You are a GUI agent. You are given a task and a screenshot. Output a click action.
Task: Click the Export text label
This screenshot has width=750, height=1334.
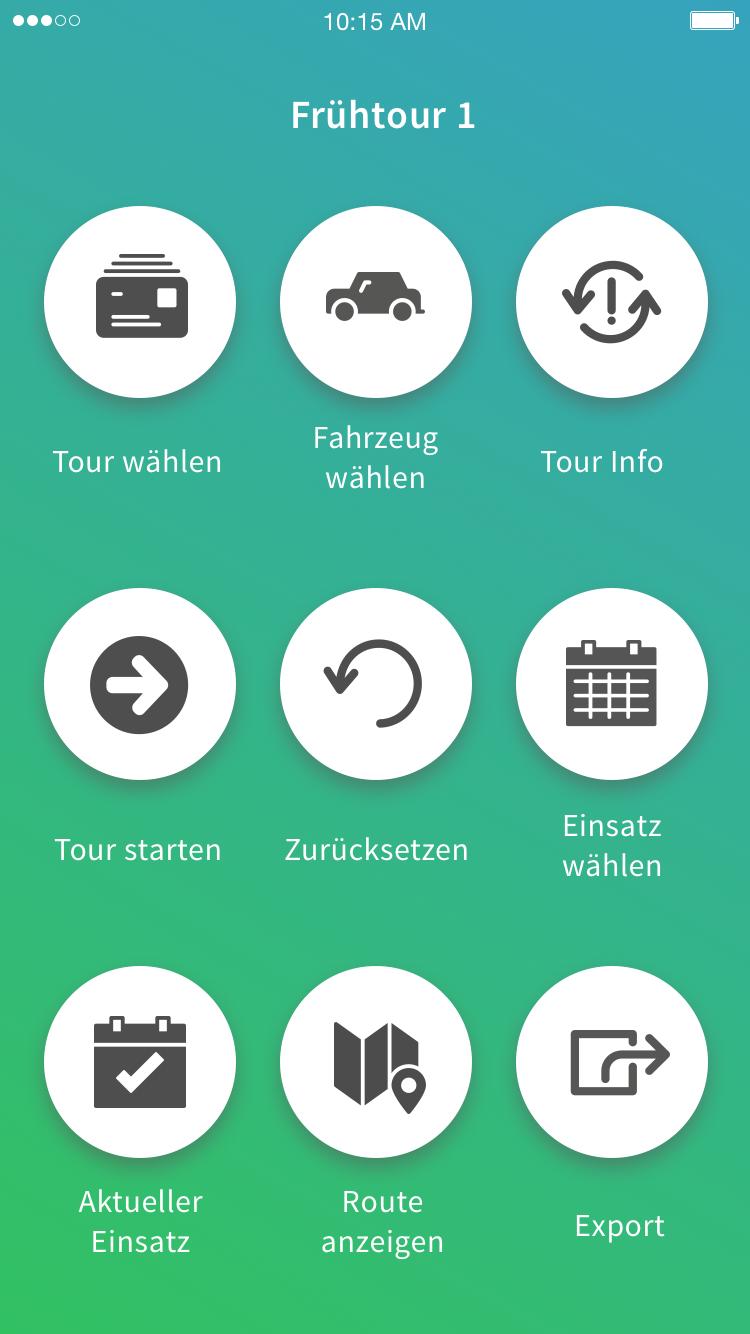pyautogui.click(x=620, y=1225)
